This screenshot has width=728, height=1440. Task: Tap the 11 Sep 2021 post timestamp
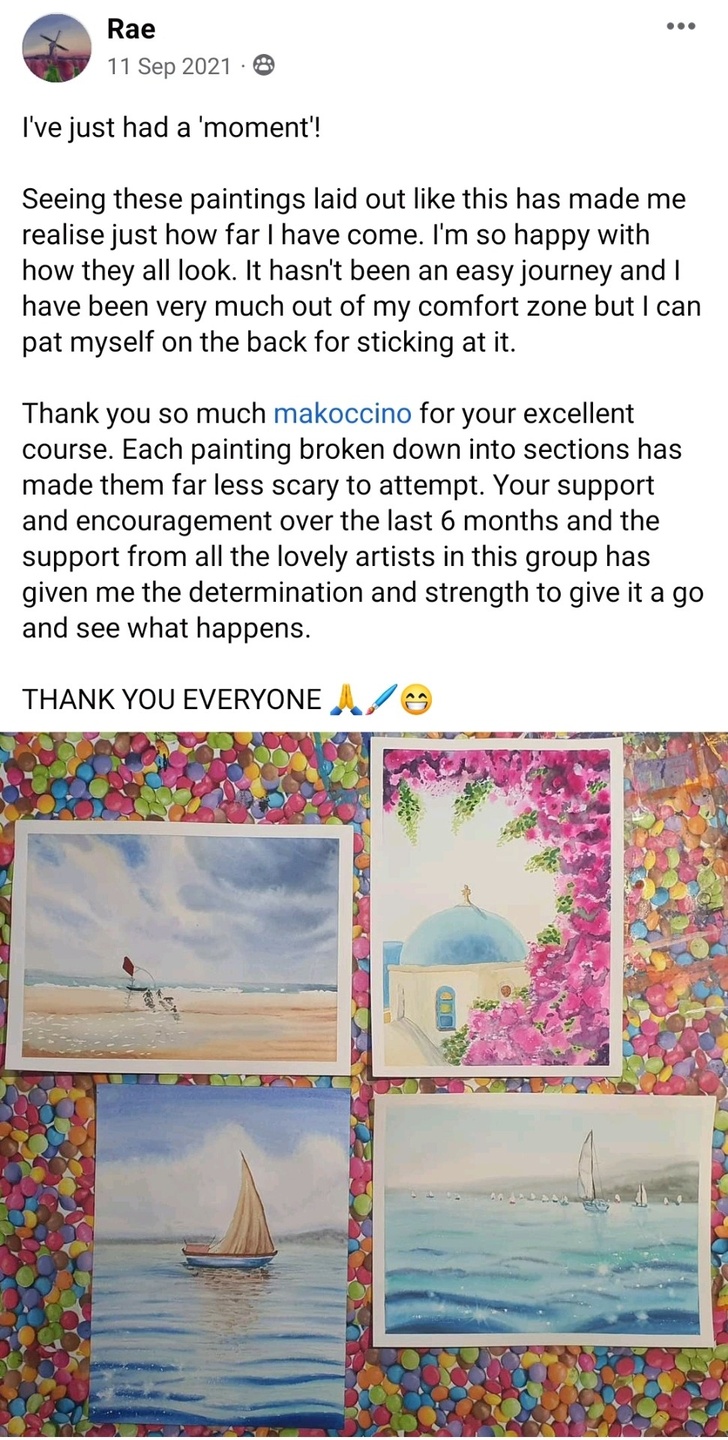(170, 67)
